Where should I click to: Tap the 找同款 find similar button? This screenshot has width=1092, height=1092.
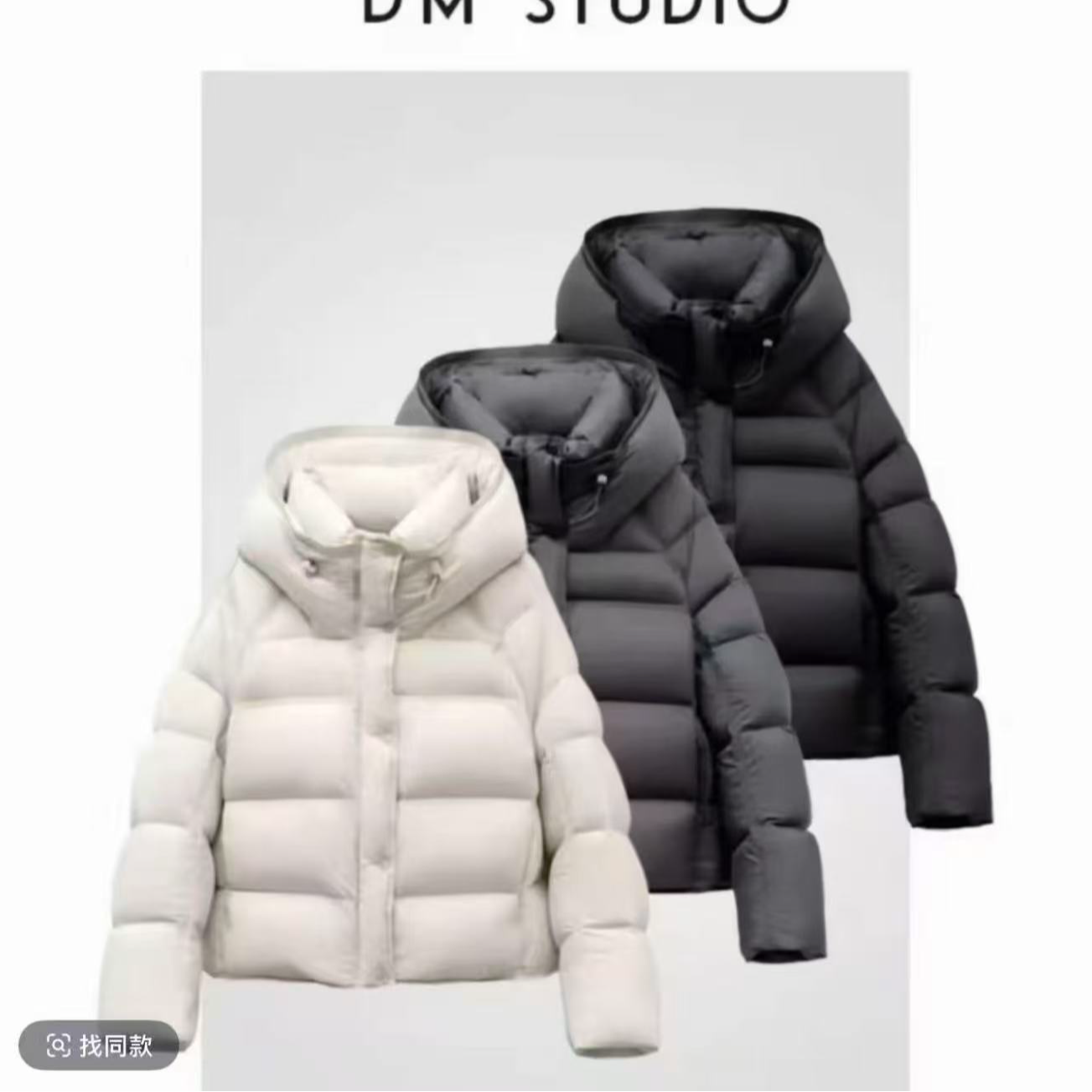coord(100,1045)
